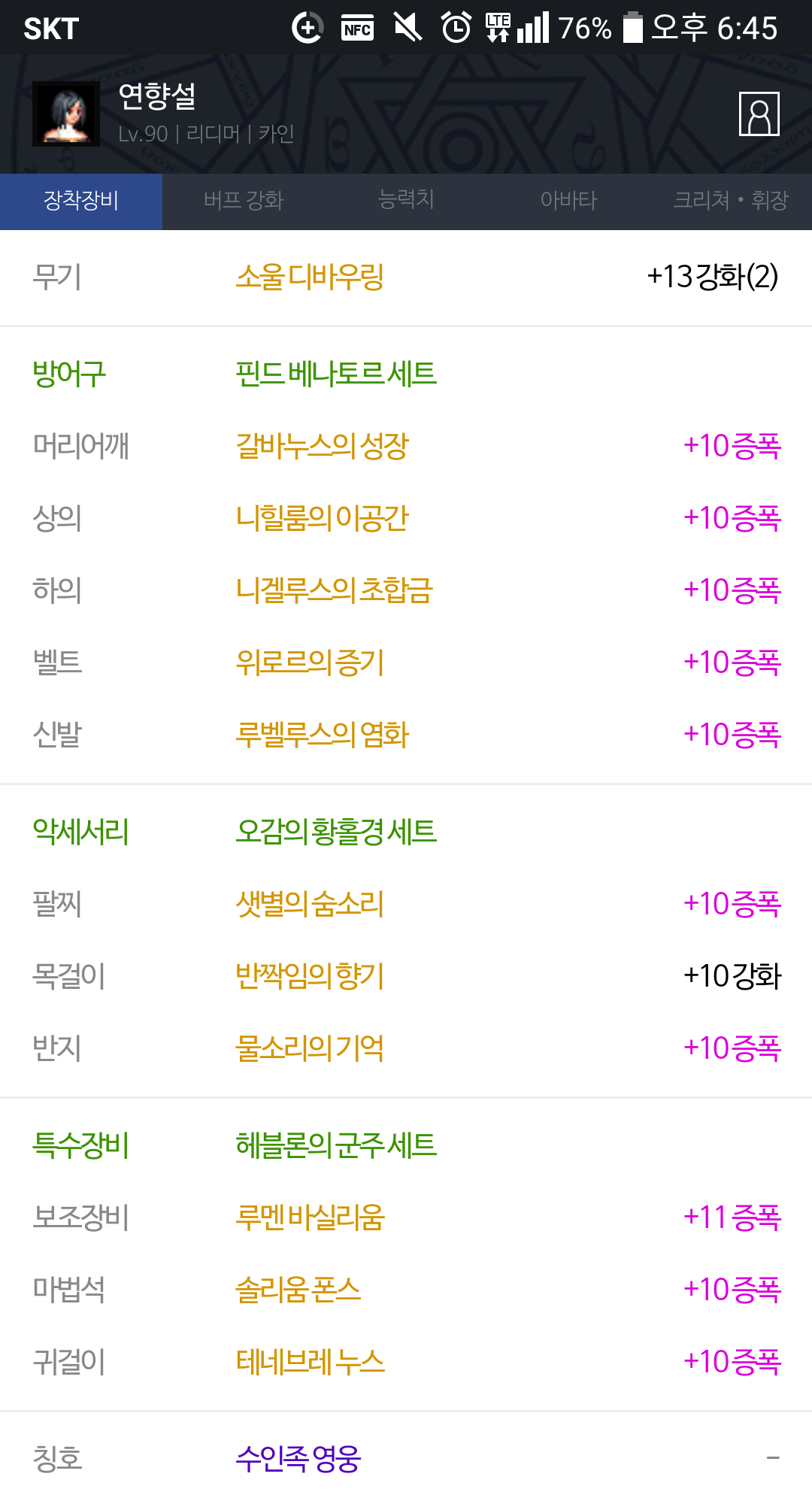Select the 크리쳐 • 휘장 tab
The image size is (812, 1507).
click(731, 201)
